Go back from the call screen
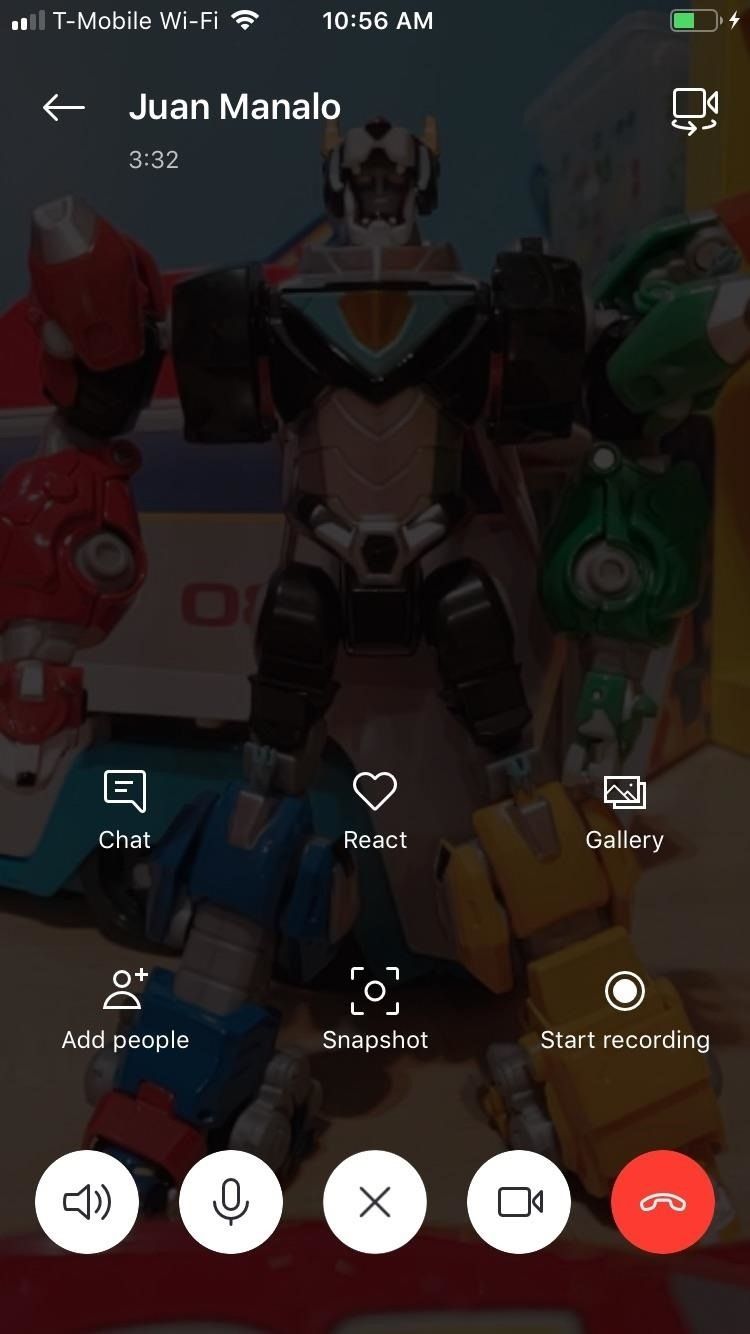 pyautogui.click(x=64, y=108)
